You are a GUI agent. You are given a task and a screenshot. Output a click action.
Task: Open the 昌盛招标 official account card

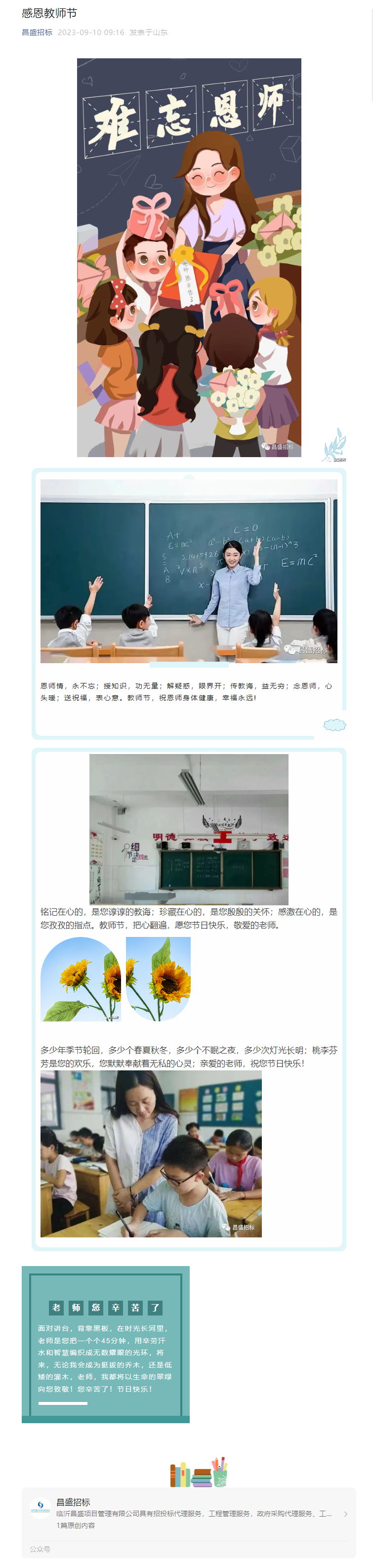[189, 1513]
